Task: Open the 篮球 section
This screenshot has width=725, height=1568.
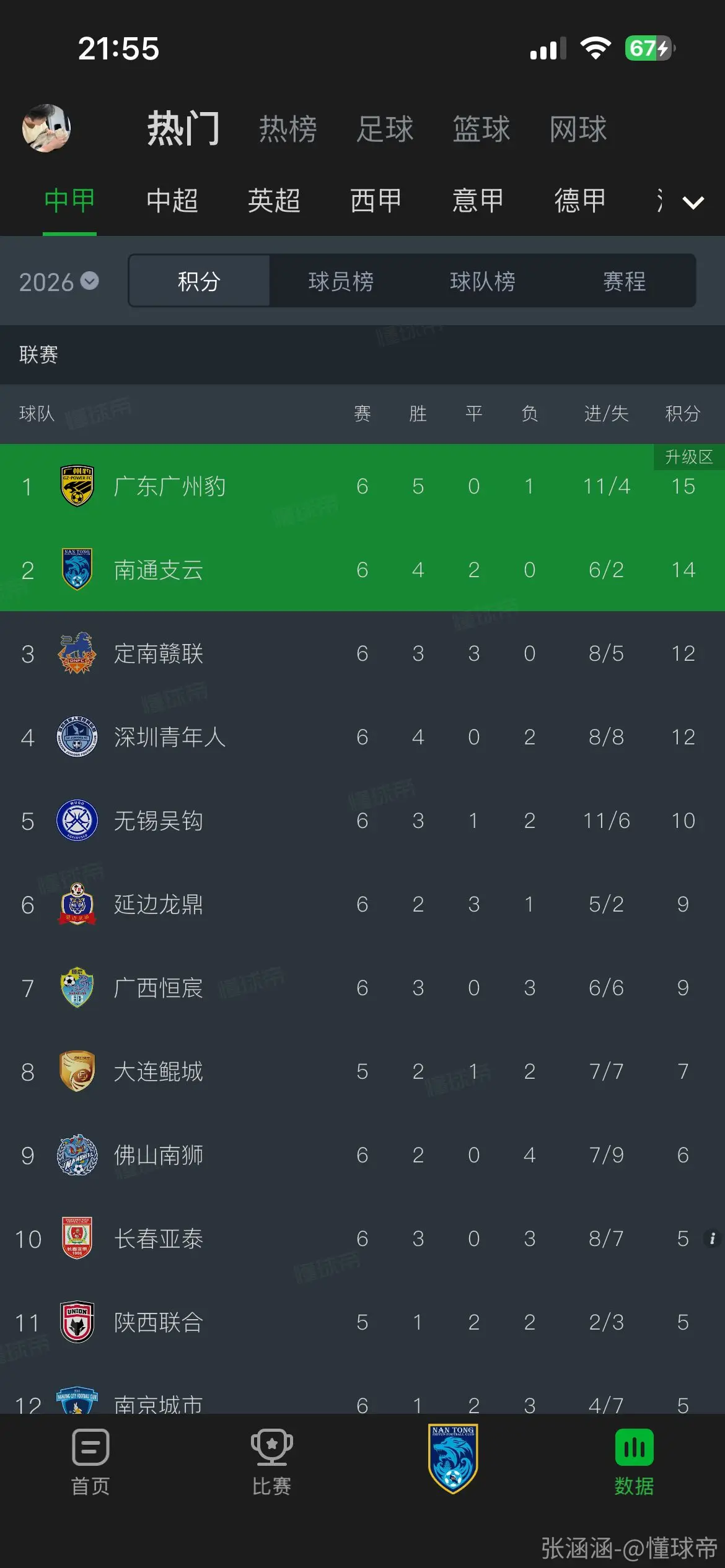Action: pyautogui.click(x=481, y=129)
